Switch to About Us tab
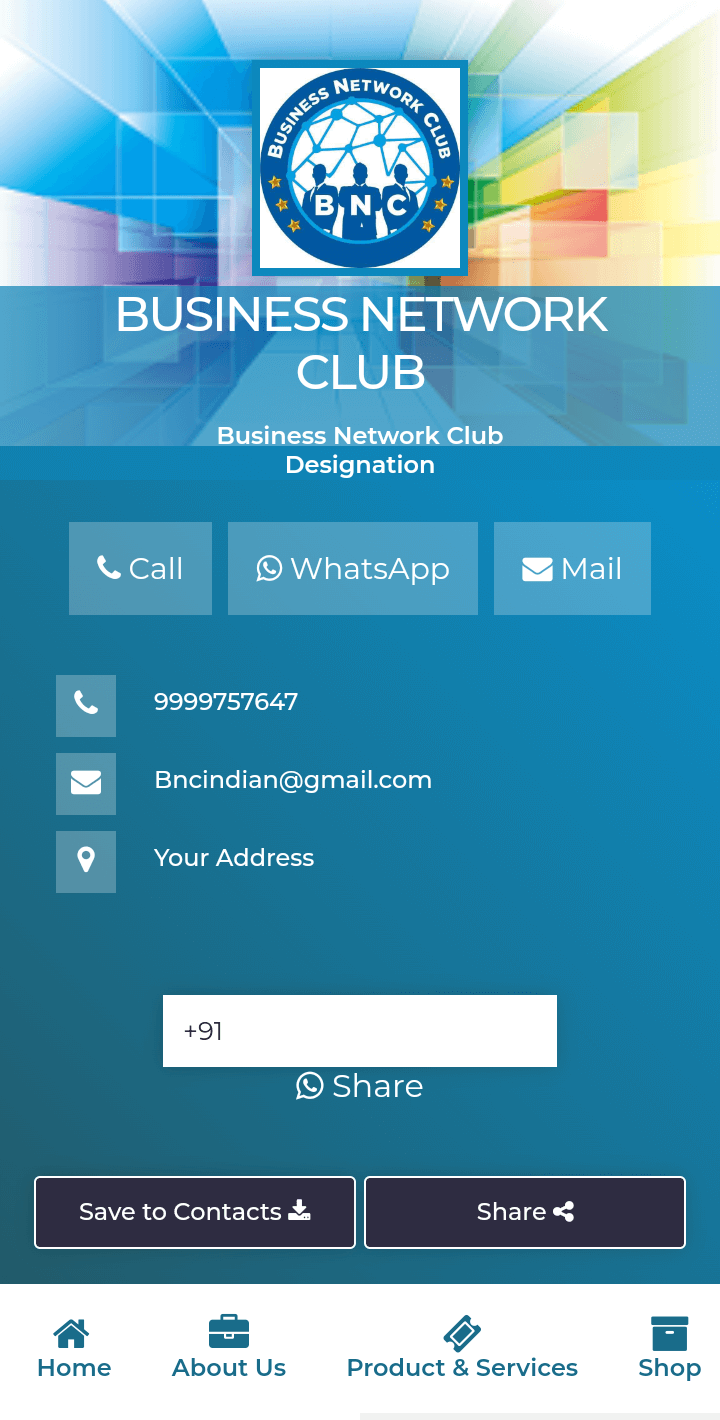 tap(229, 1349)
